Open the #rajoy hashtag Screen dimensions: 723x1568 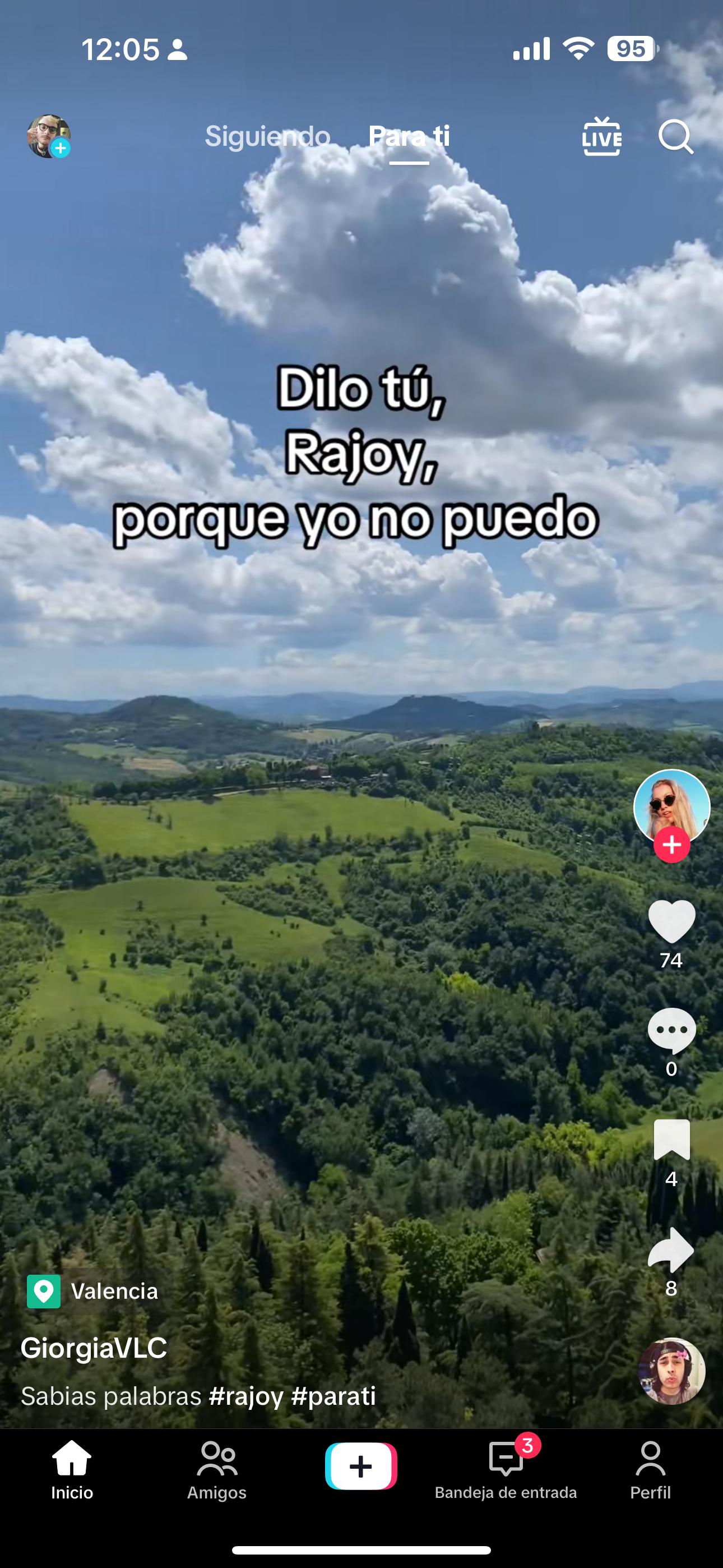(x=246, y=1396)
